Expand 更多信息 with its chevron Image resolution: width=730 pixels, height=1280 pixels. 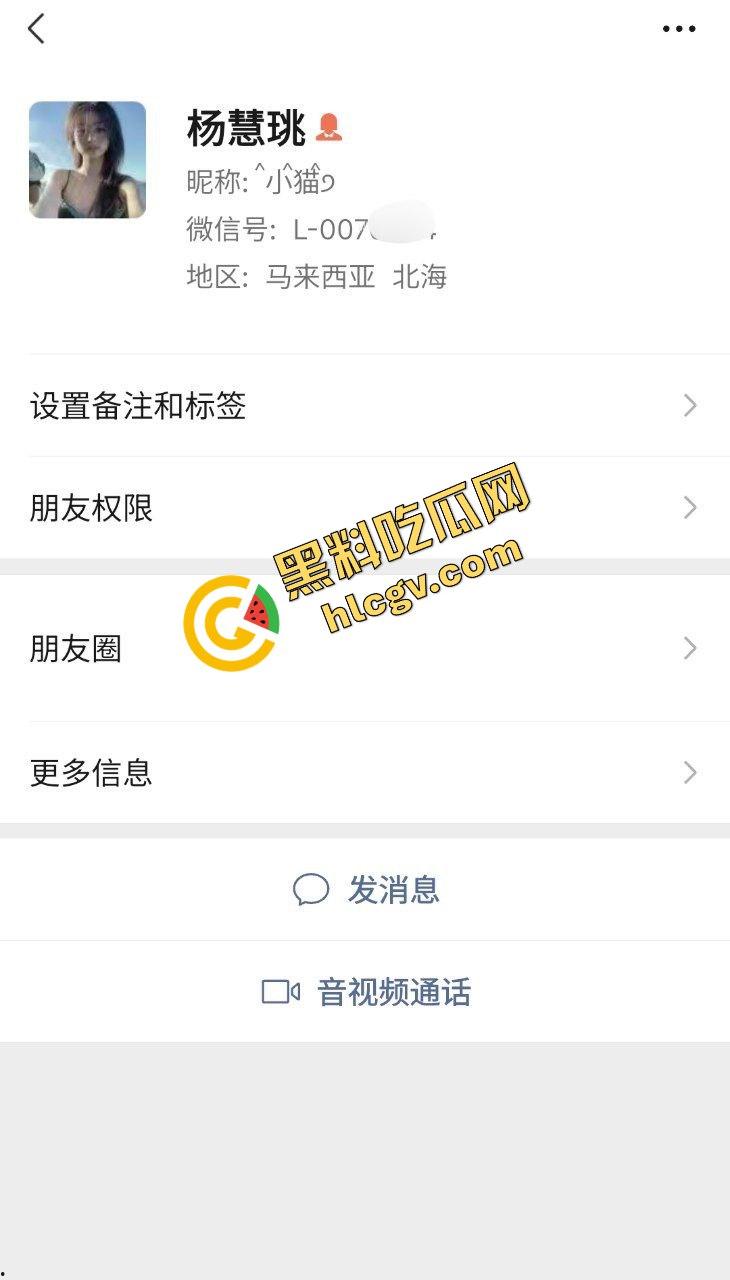coord(689,772)
